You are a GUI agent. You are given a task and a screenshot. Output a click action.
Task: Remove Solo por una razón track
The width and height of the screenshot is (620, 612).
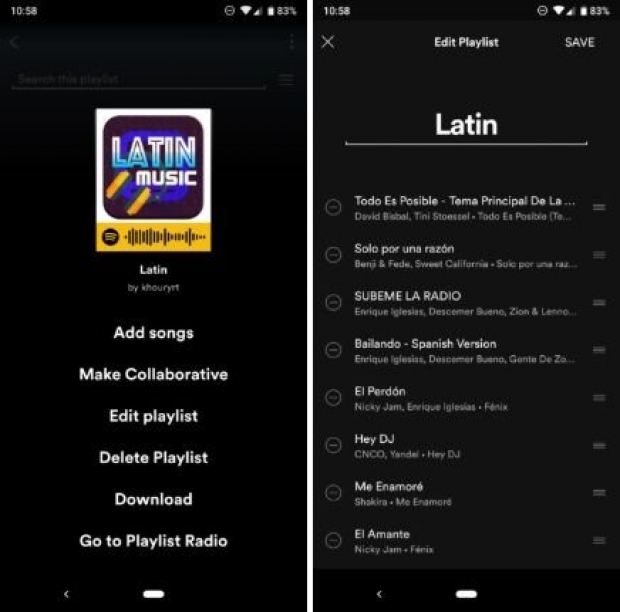click(333, 255)
